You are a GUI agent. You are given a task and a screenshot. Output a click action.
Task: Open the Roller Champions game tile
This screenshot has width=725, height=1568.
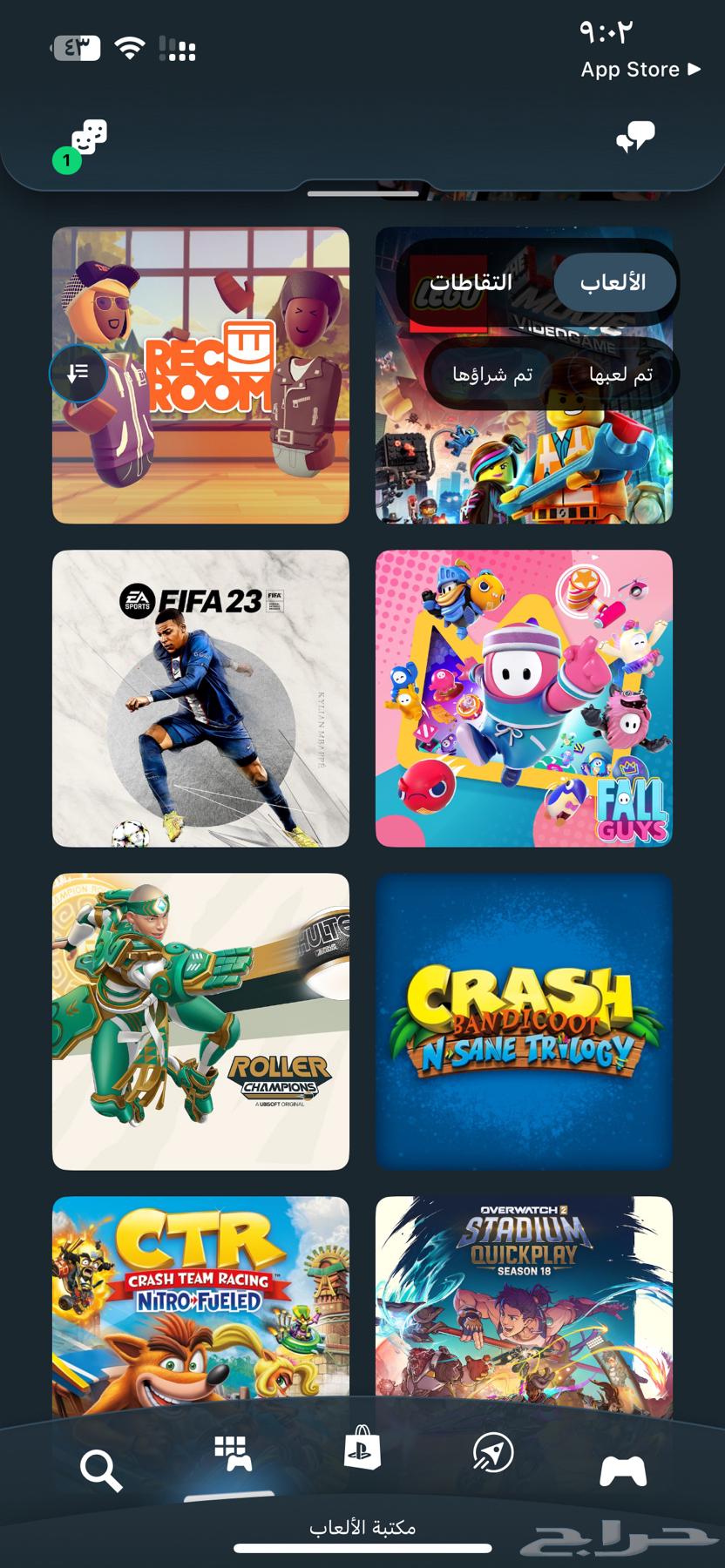click(x=200, y=1021)
